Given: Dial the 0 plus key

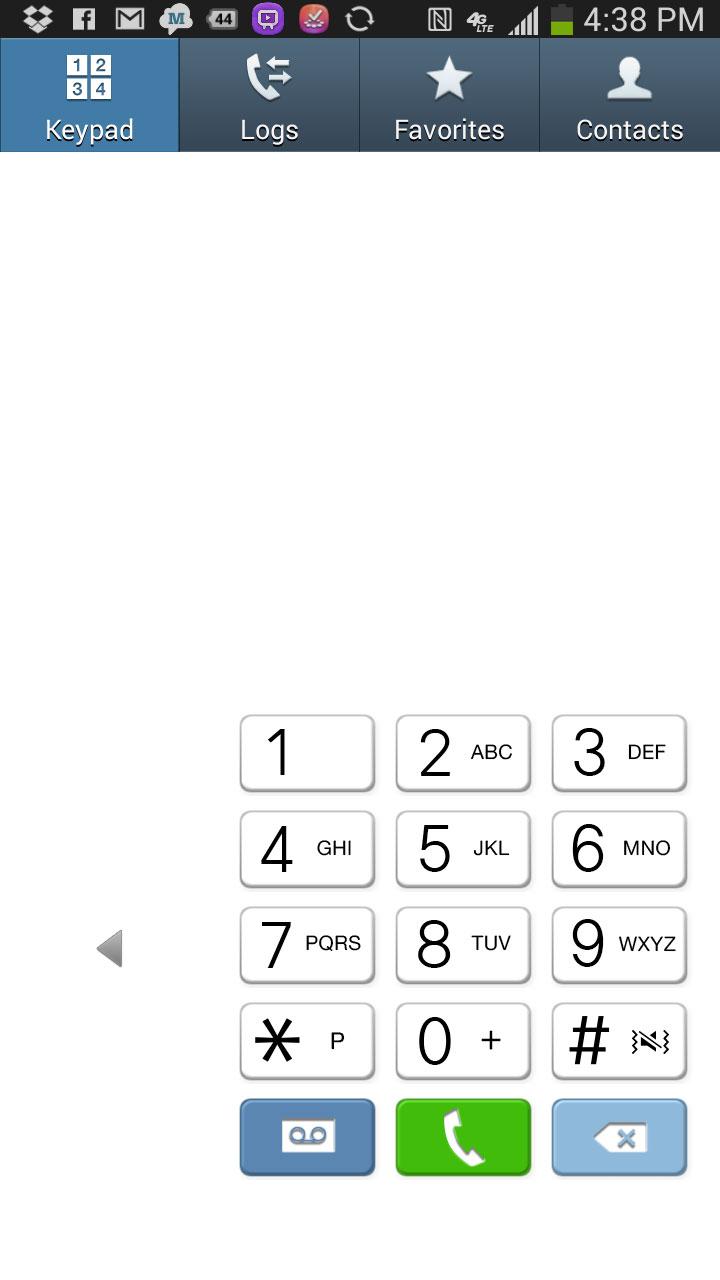Looking at the screenshot, I should 463,1041.
